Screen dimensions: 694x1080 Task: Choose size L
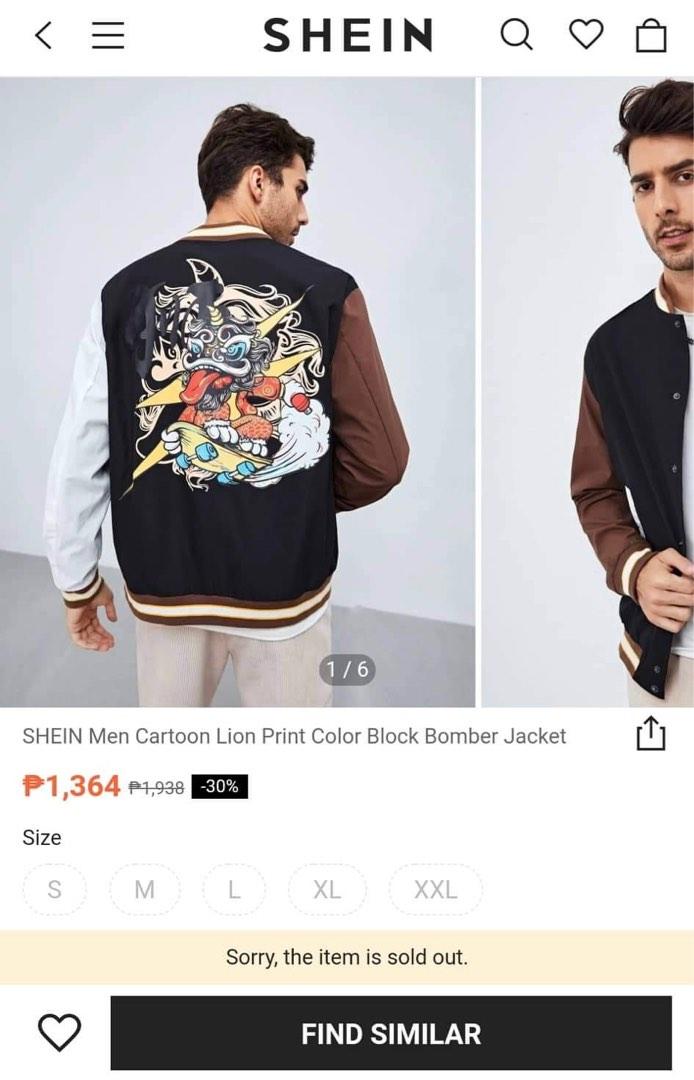click(x=234, y=889)
